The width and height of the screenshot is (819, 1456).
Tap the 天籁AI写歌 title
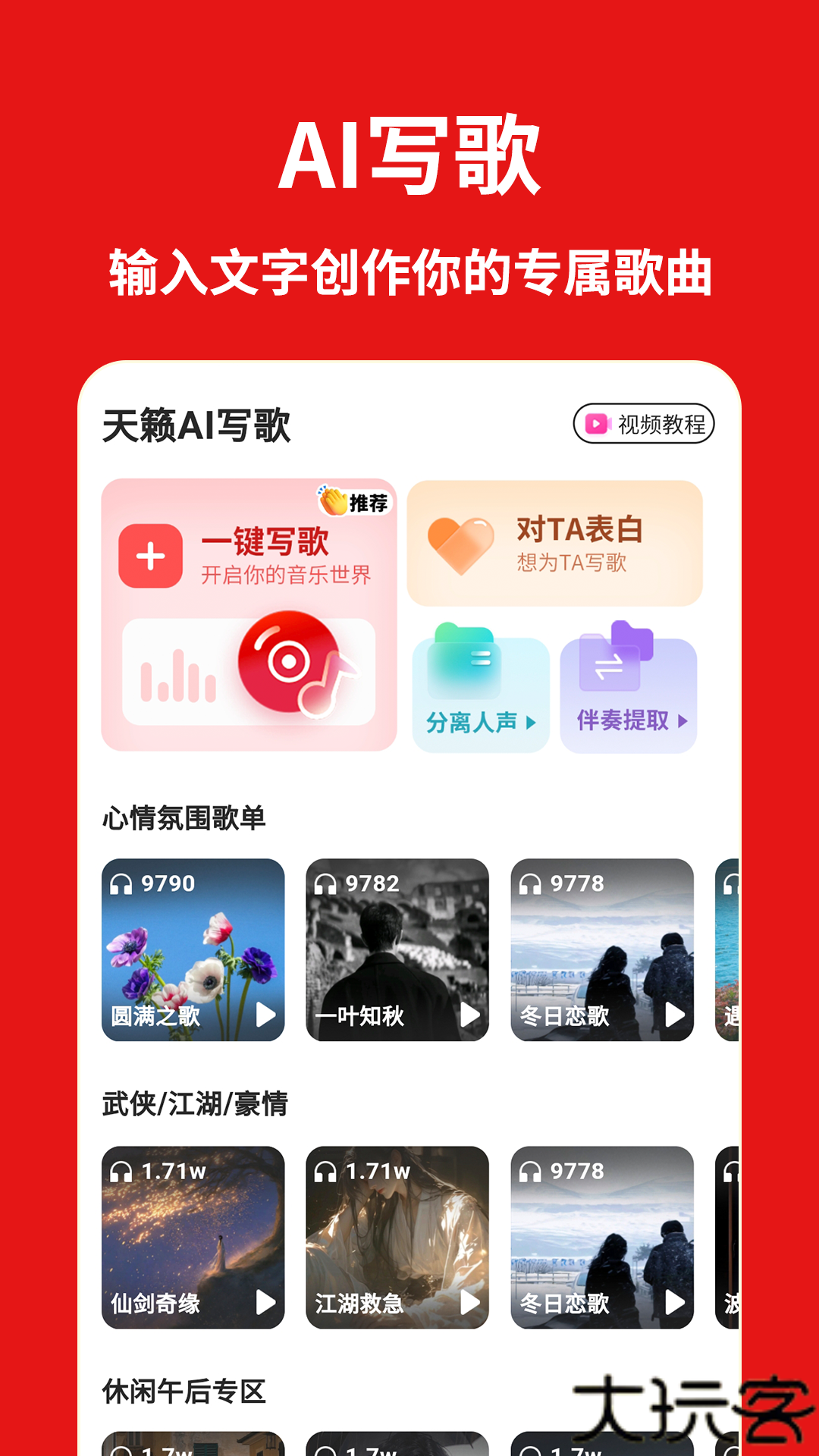(199, 425)
